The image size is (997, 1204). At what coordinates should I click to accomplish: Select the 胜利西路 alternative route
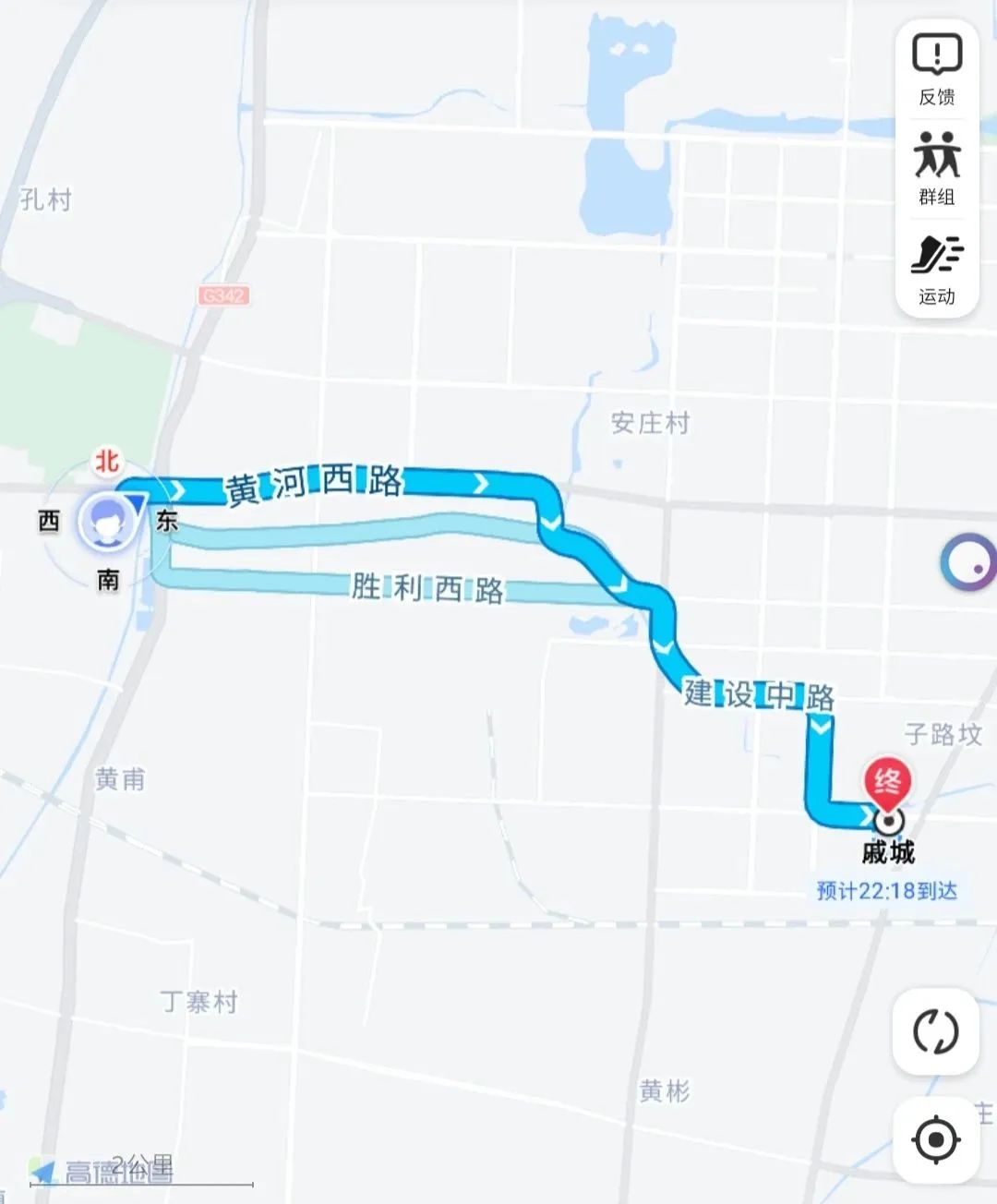[x=426, y=588]
